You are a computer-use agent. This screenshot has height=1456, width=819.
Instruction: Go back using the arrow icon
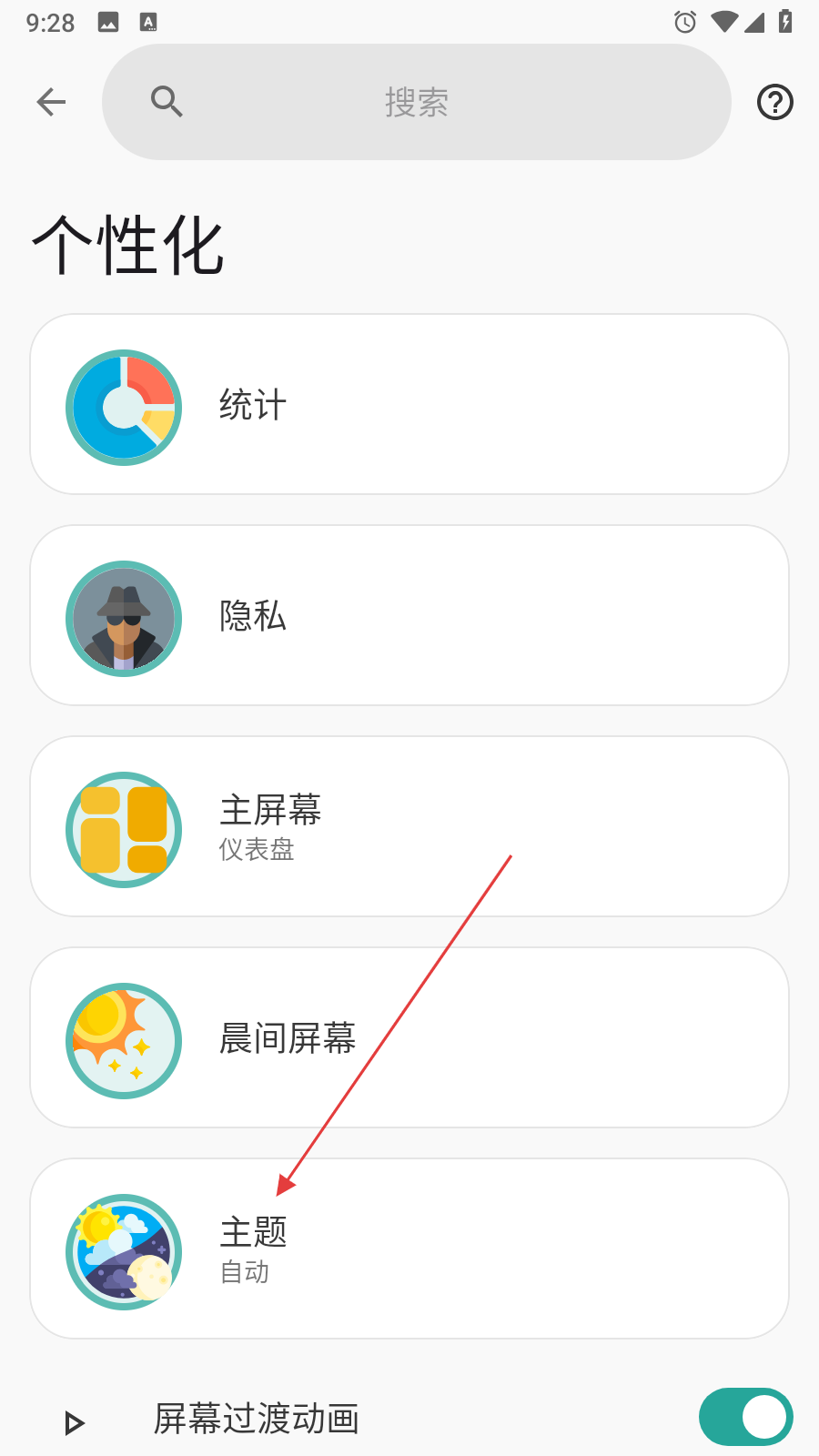(51, 102)
